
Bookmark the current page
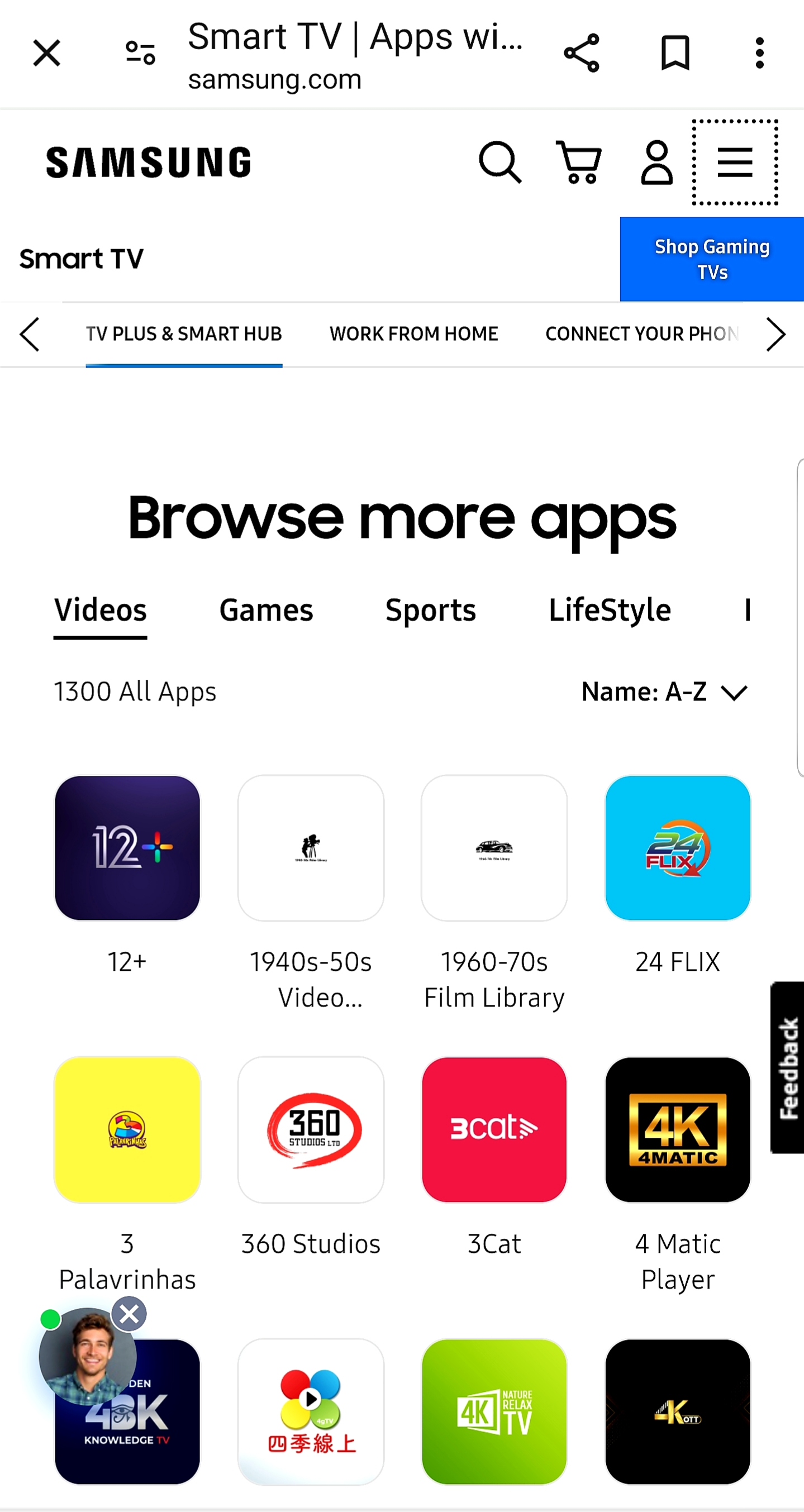[675, 54]
